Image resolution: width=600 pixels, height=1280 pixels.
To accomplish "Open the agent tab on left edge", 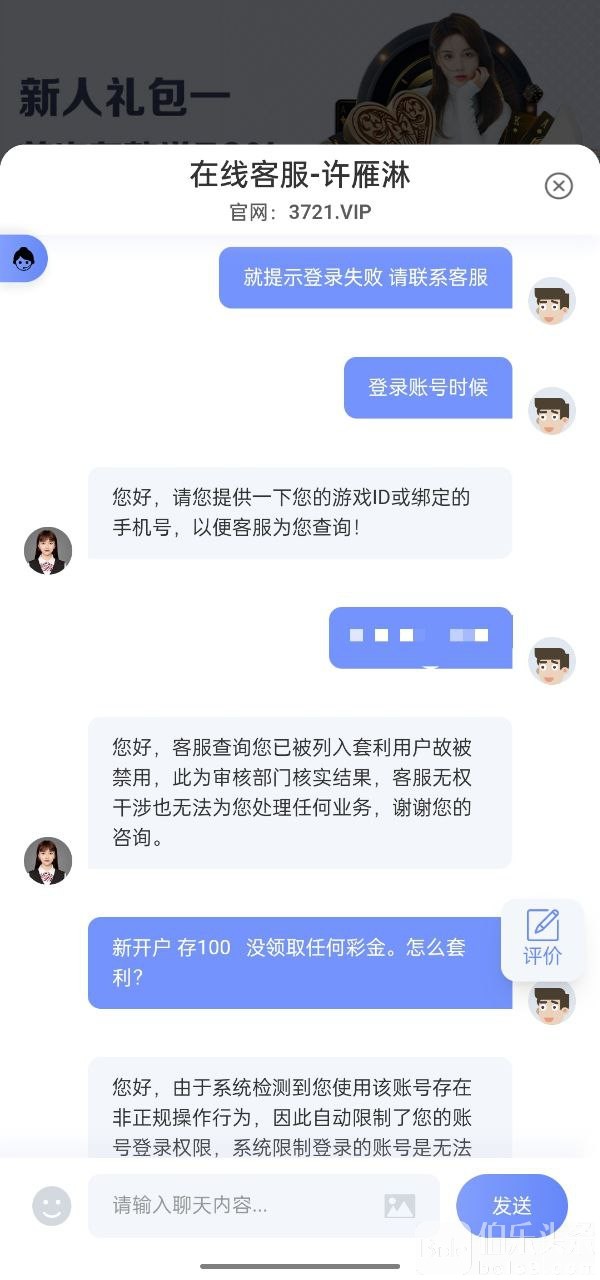I will click(x=24, y=259).
